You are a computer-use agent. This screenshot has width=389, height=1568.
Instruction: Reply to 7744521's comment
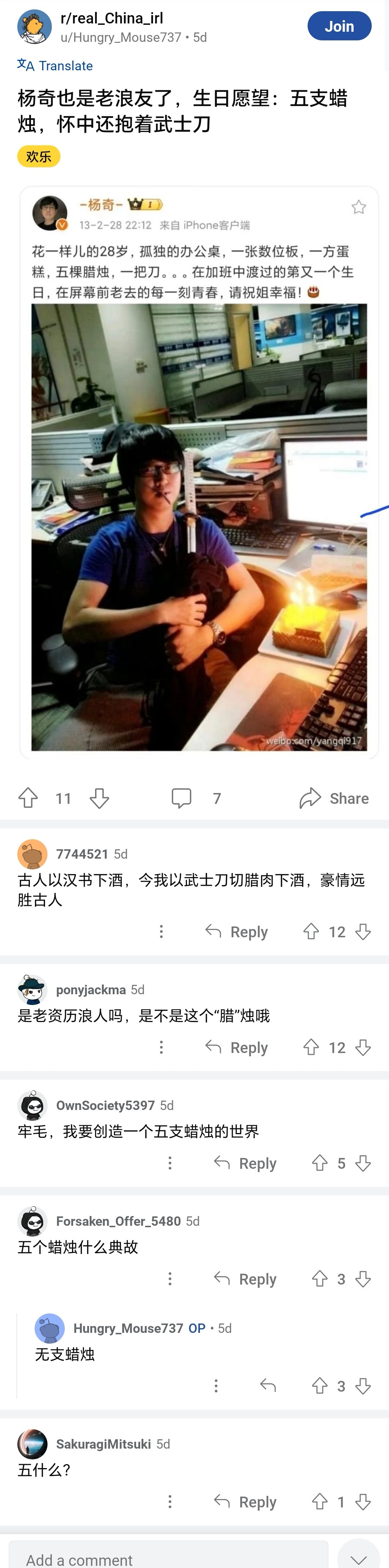[236, 932]
